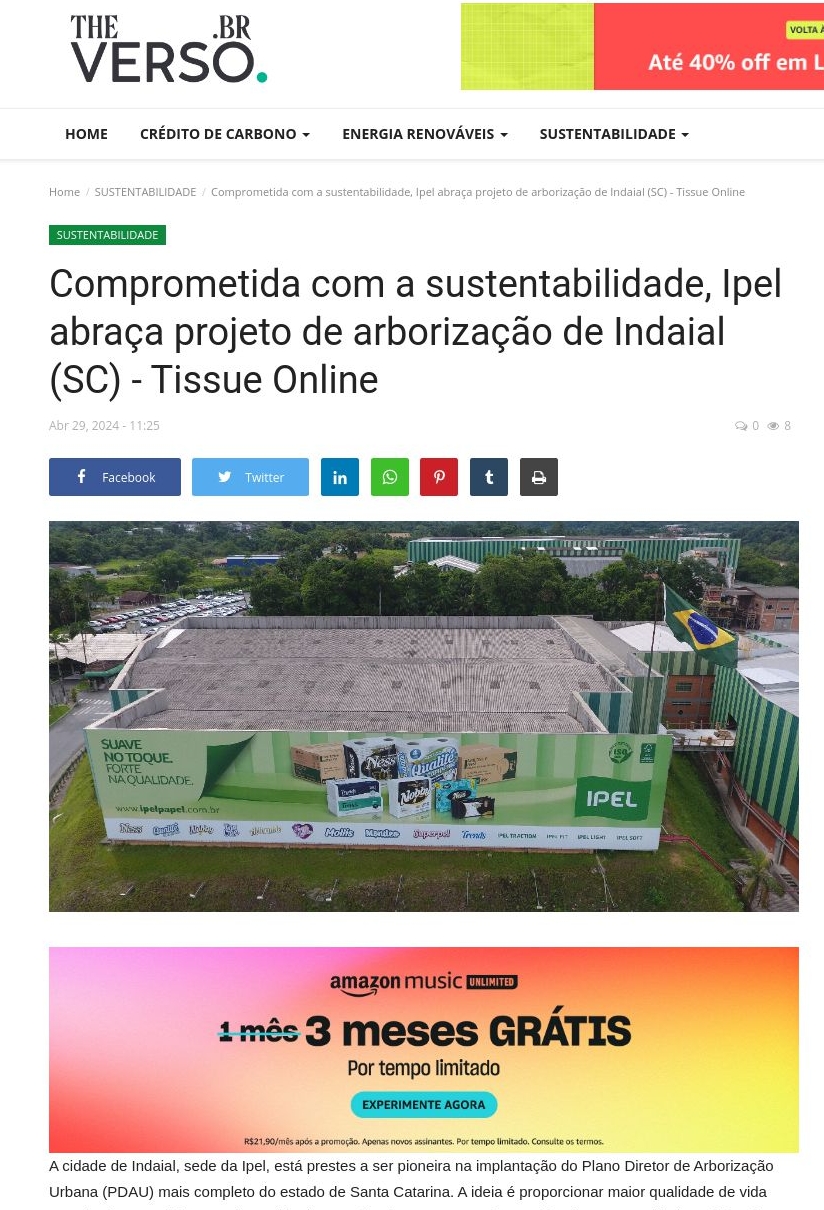The image size is (824, 1210).
Task: Share the article on LinkedIn
Action: [340, 477]
